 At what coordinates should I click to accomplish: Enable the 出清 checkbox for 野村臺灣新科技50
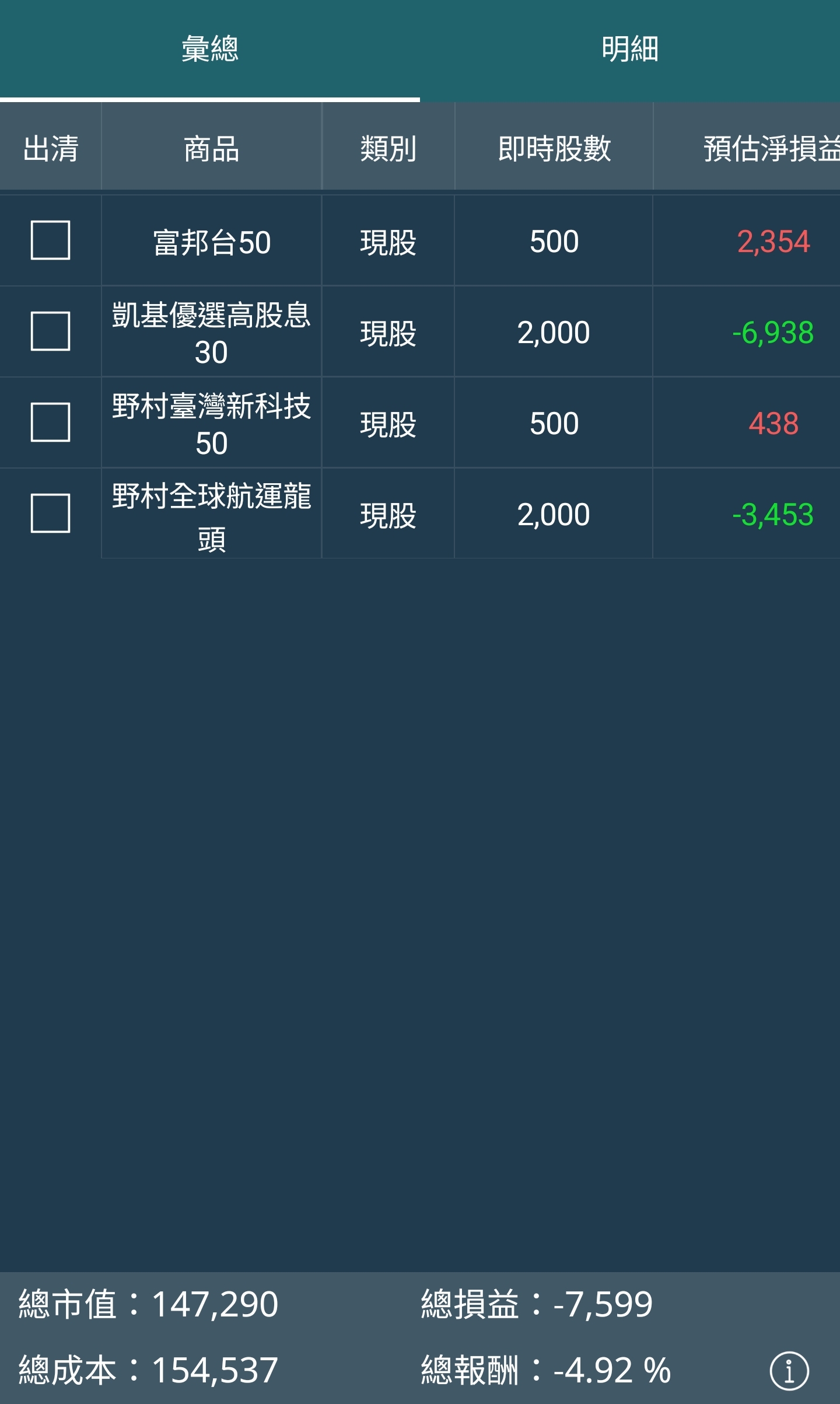pyautogui.click(x=50, y=422)
